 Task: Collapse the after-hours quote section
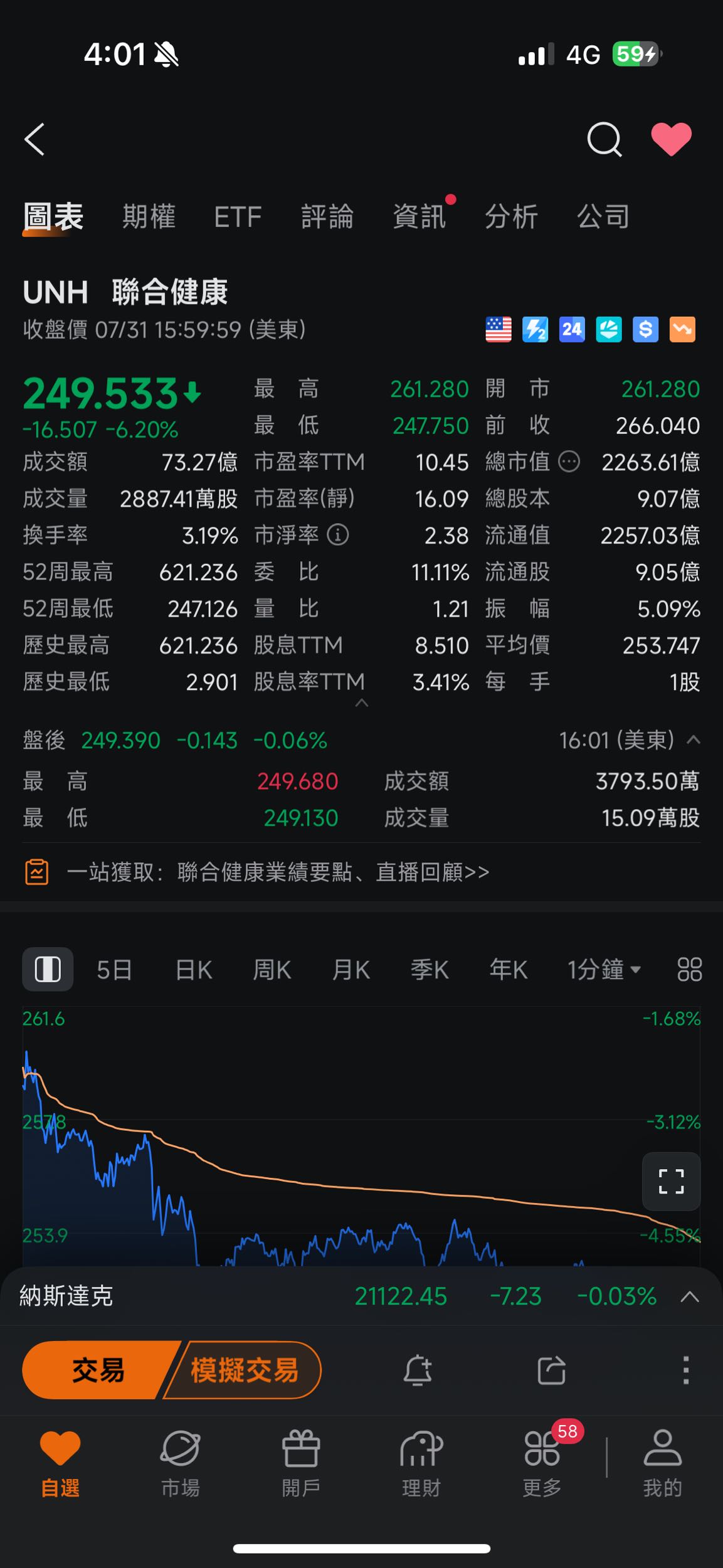pyautogui.click(x=693, y=740)
